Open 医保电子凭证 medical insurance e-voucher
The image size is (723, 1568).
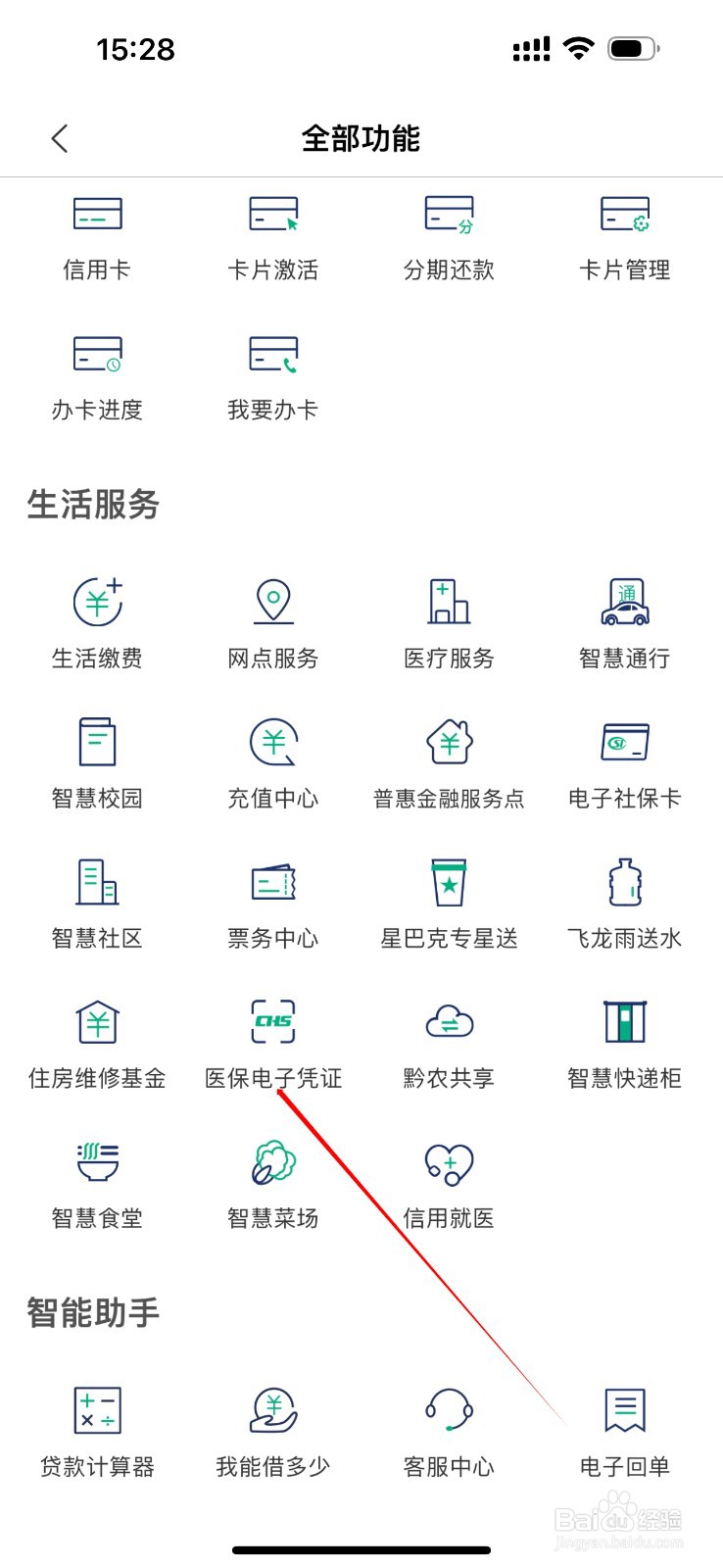point(272,1042)
